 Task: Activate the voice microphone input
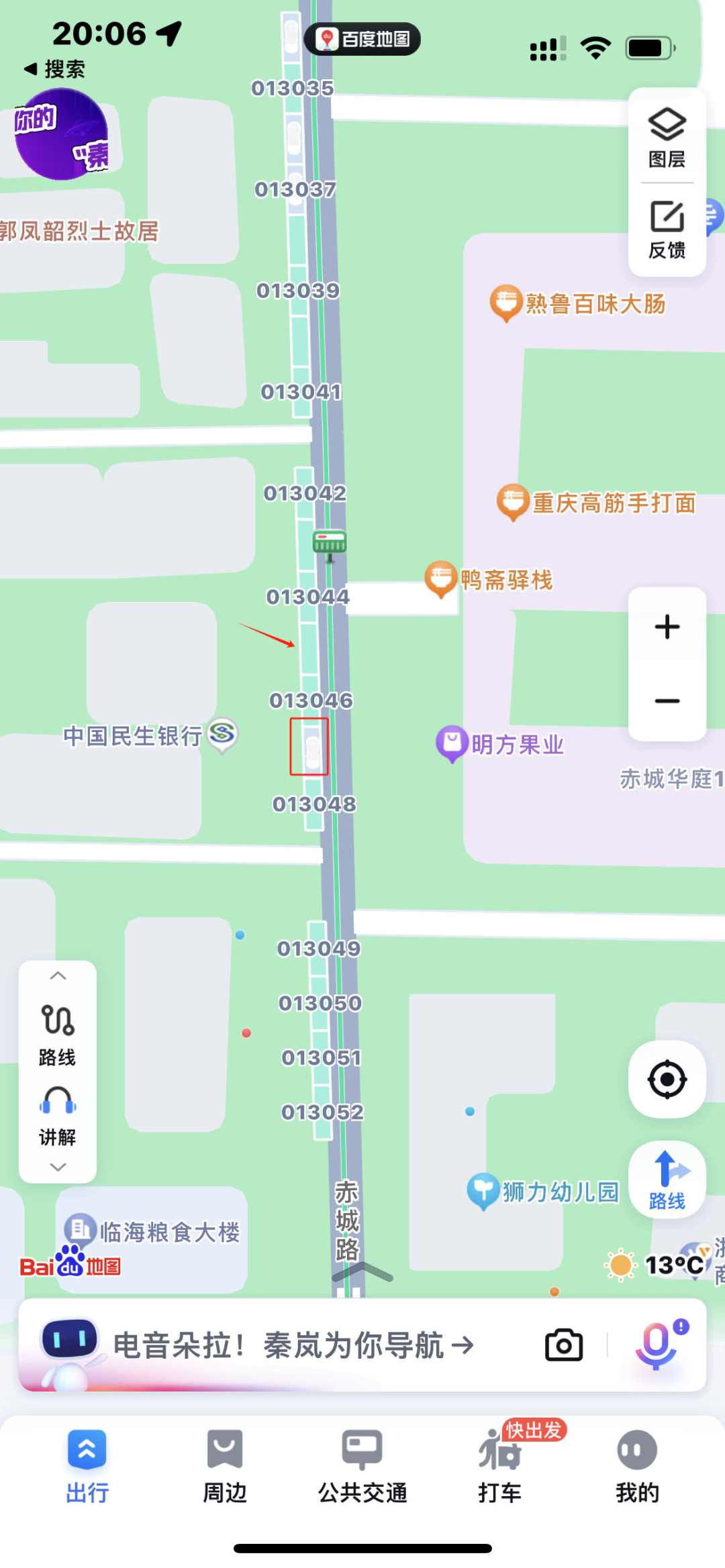point(657,1345)
